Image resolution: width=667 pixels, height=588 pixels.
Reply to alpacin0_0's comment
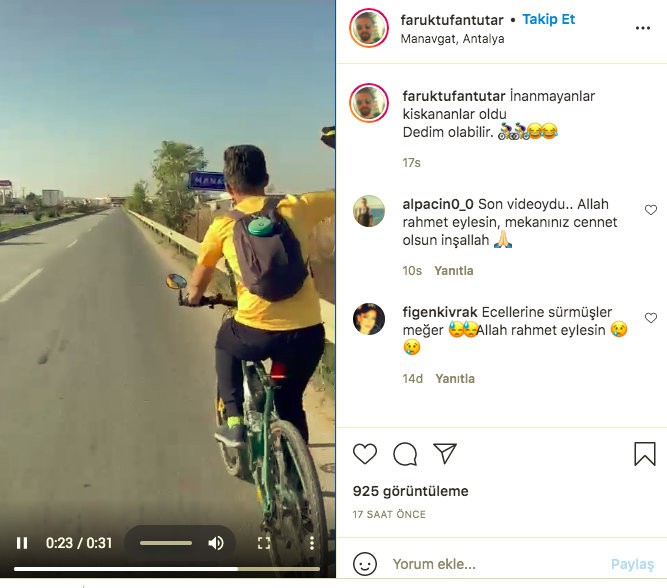[x=454, y=271]
